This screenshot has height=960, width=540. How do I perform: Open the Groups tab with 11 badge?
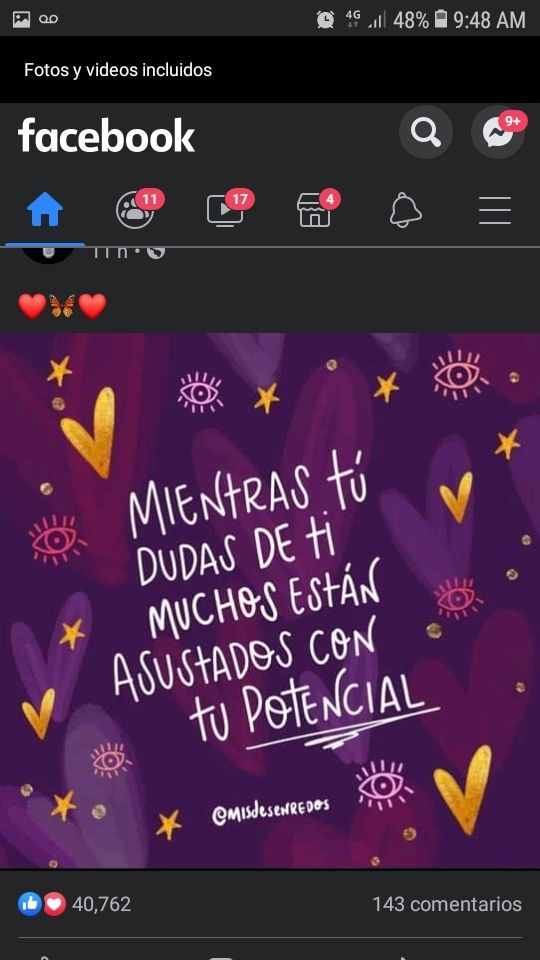pos(135,211)
